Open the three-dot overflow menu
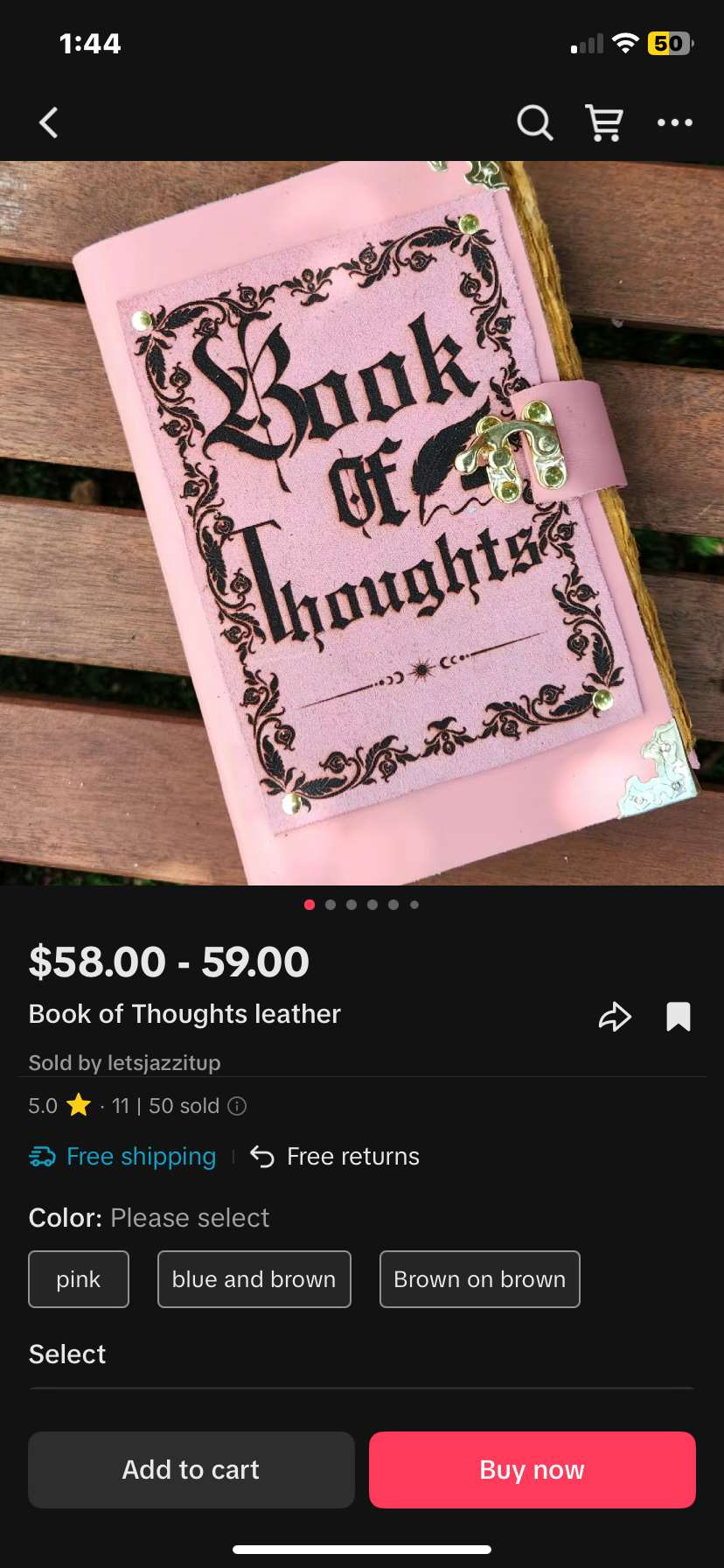724x1568 pixels. [x=675, y=123]
